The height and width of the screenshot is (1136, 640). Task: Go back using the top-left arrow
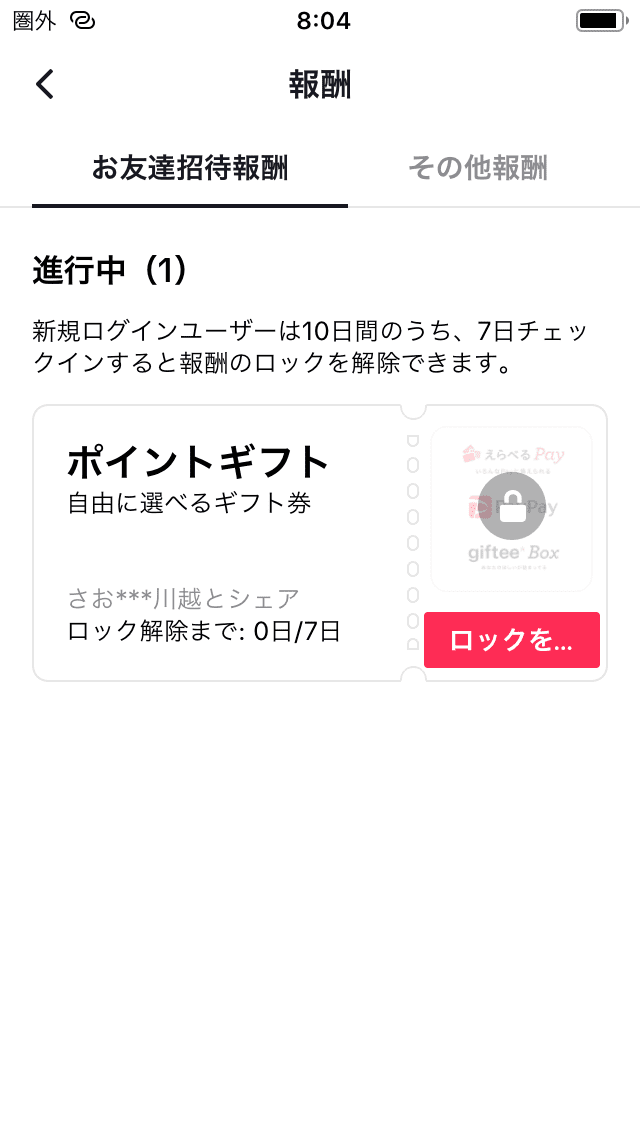45,85
